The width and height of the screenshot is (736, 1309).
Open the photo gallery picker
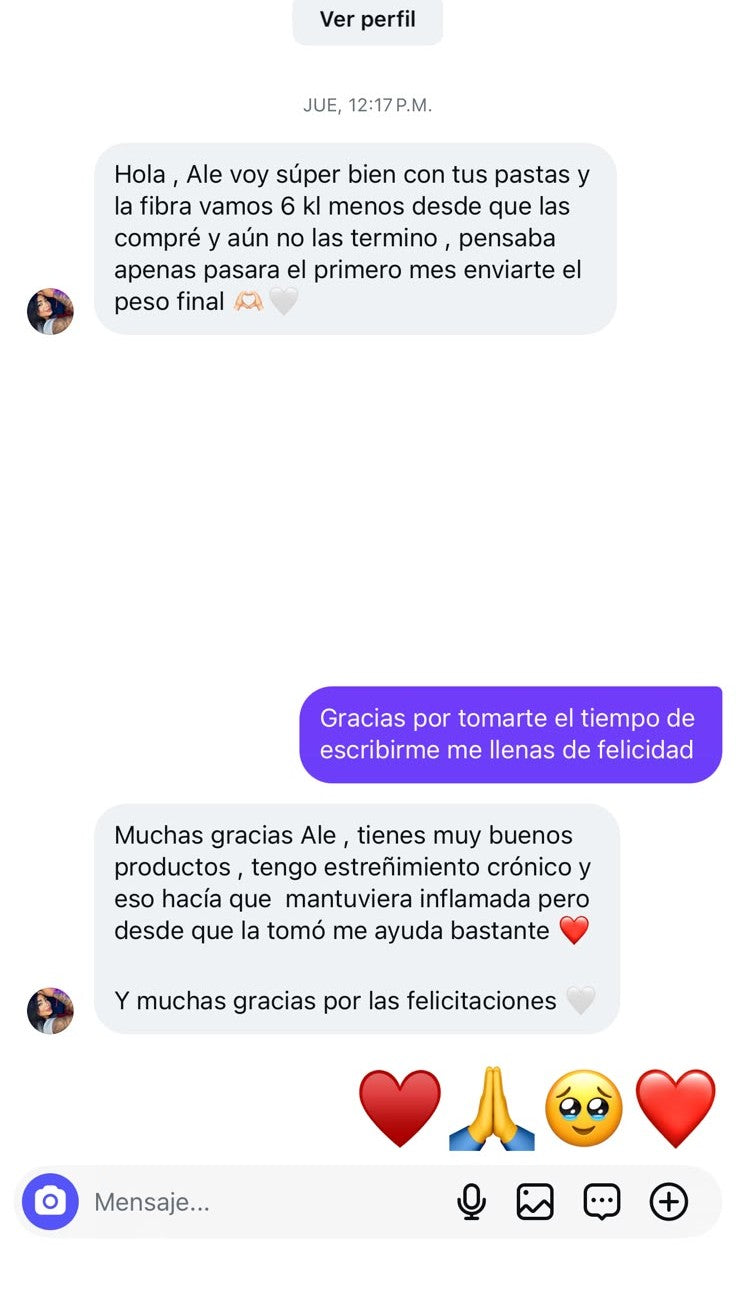[535, 1202]
